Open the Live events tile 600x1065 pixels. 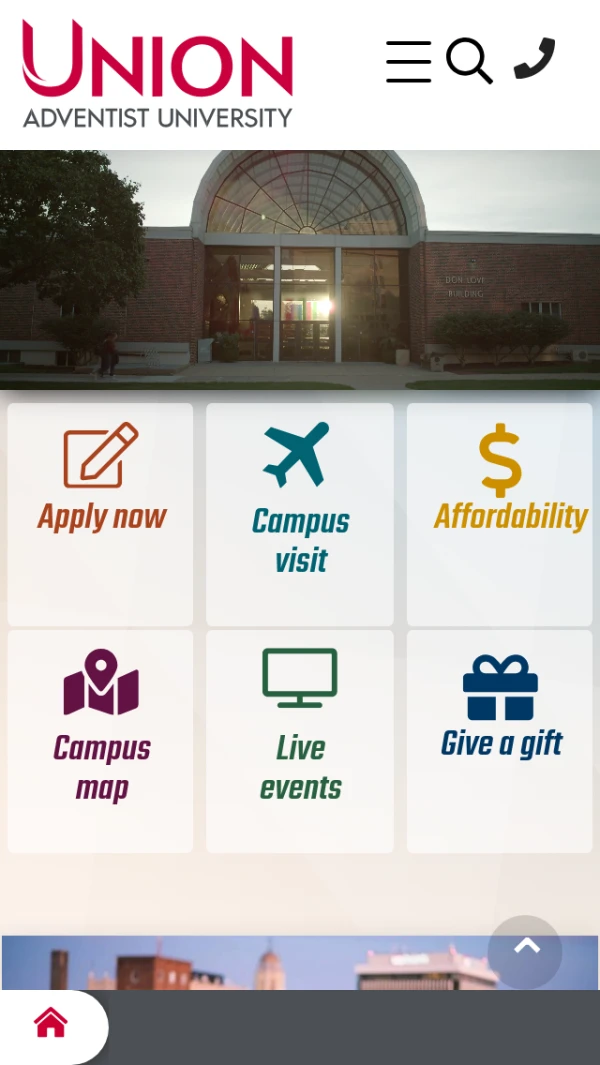[300, 740]
